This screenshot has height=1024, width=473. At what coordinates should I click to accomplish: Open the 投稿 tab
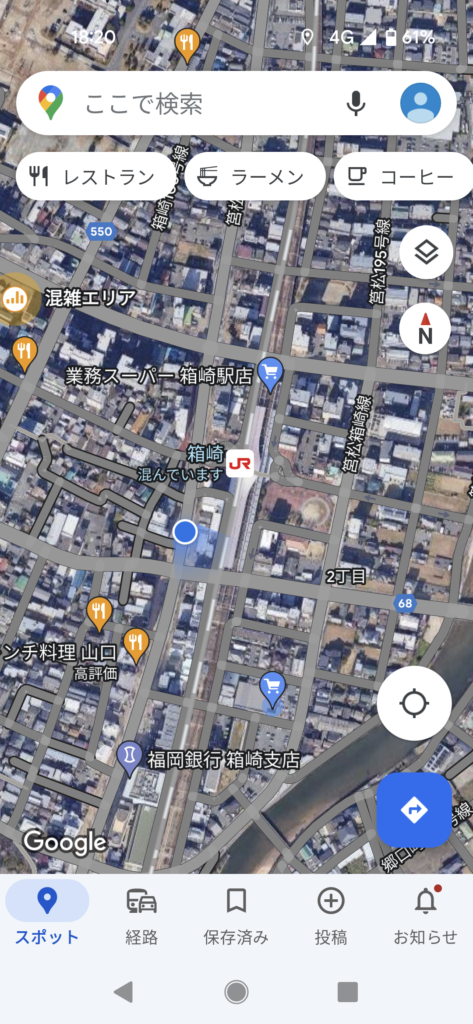coord(331,914)
